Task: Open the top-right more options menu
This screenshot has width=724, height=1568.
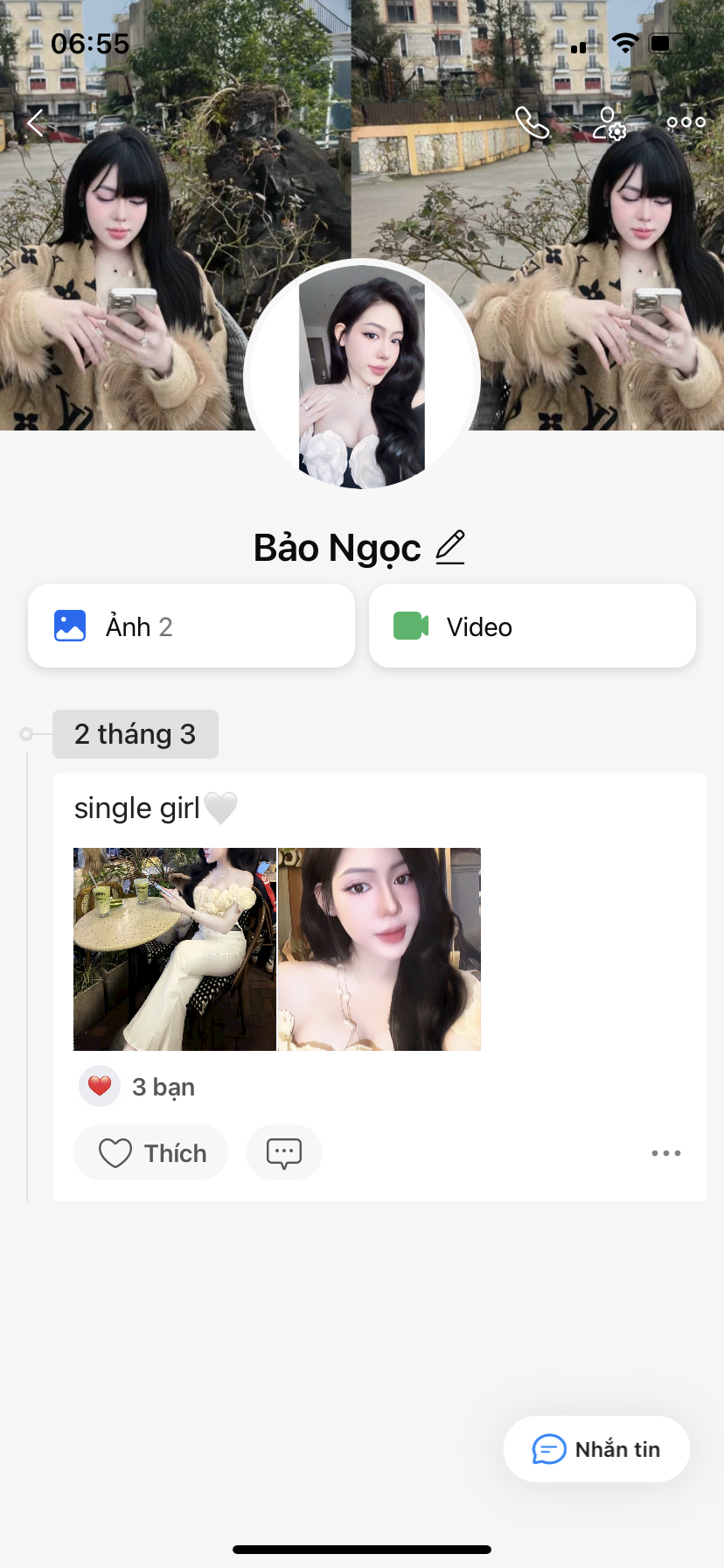Action: pos(686,122)
